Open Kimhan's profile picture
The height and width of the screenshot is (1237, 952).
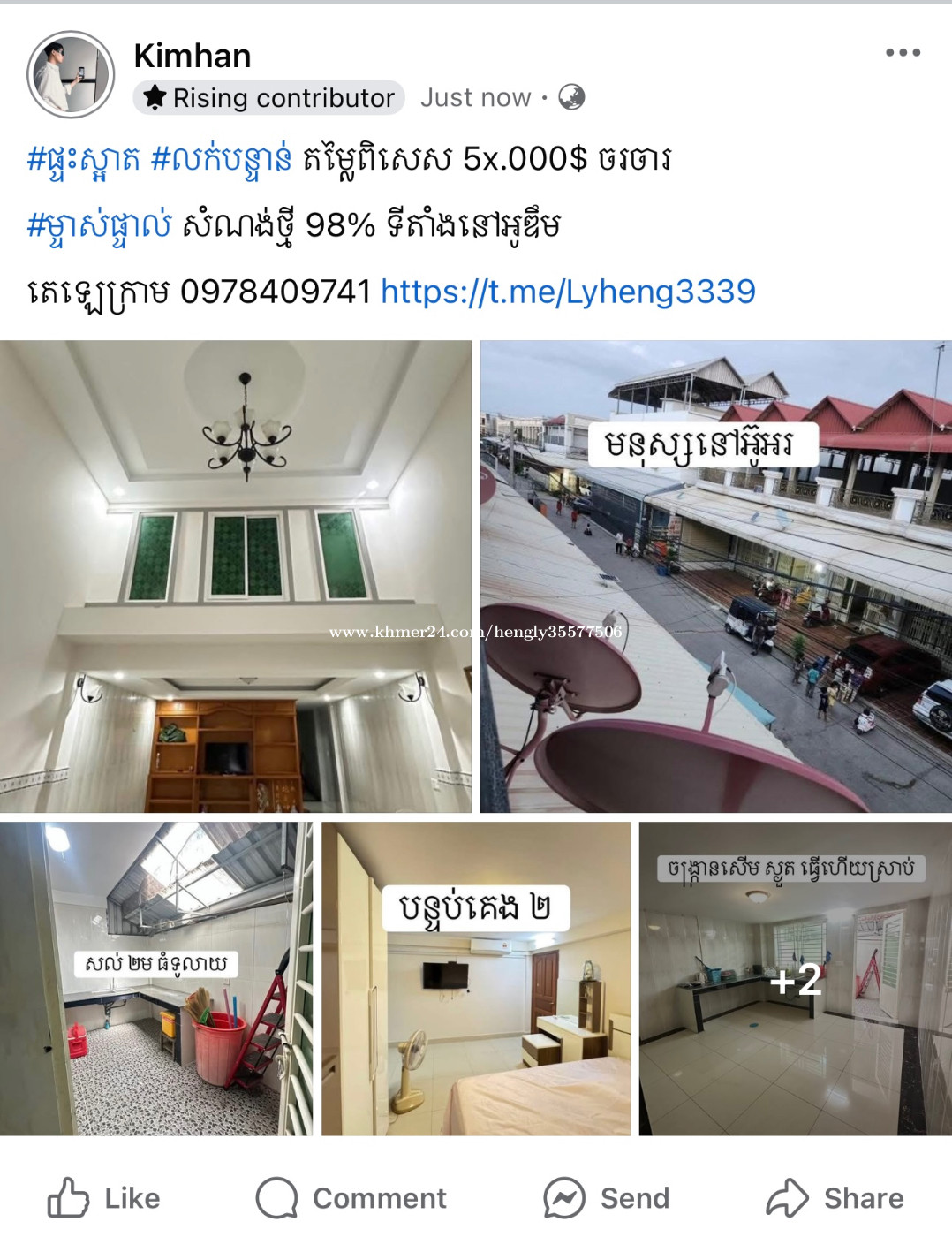tap(71, 75)
